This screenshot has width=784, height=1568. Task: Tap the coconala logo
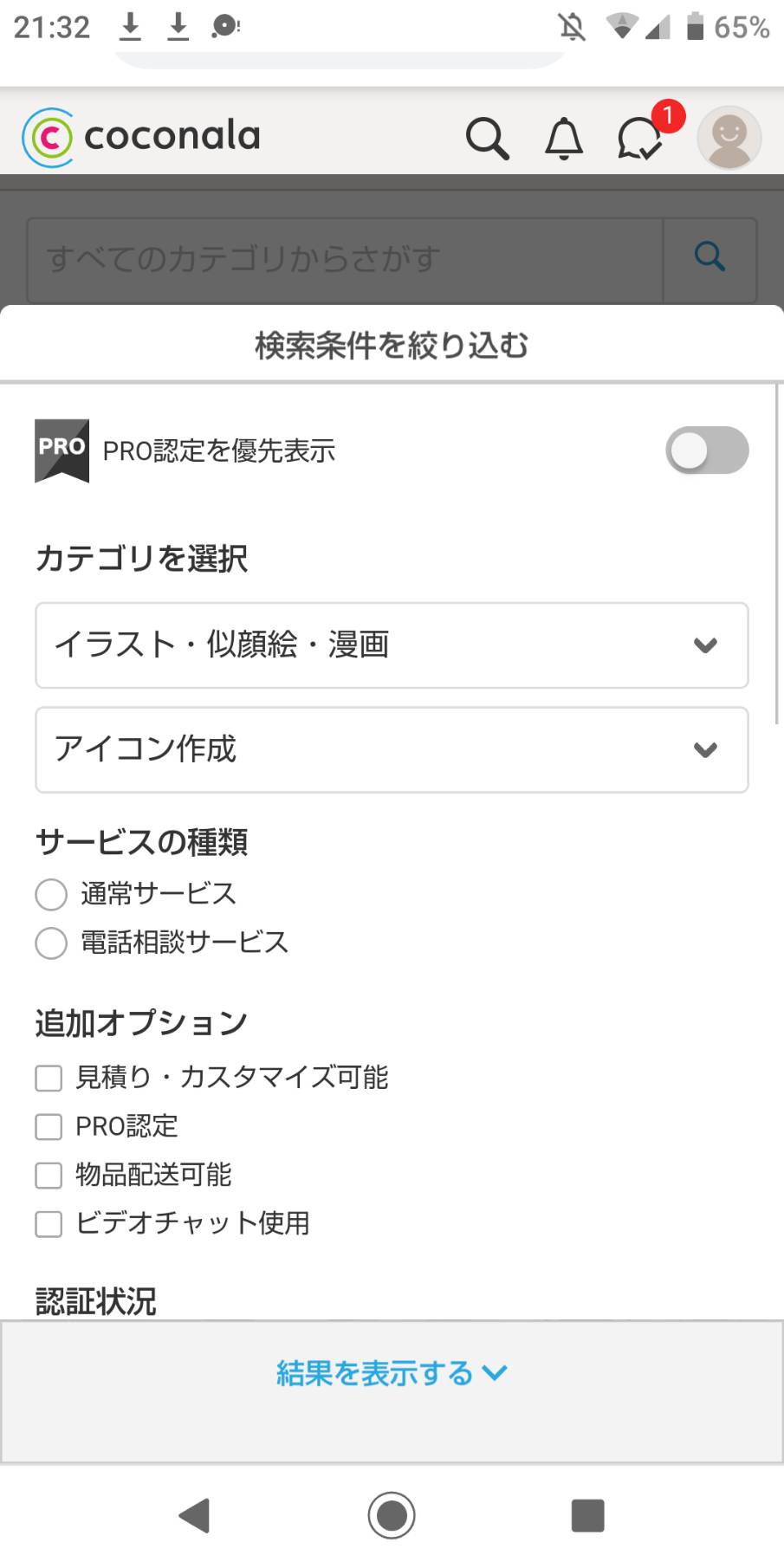(x=141, y=137)
